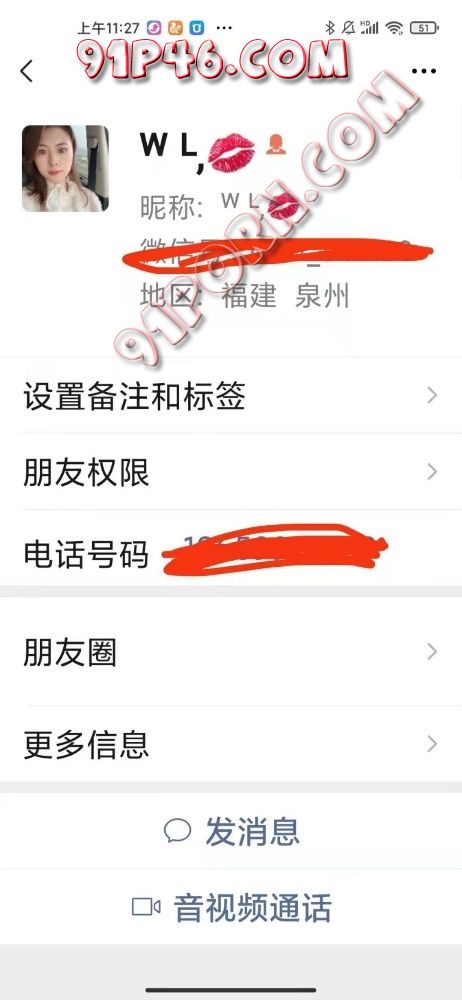Tap 发消息 to send a message
Screen dimensions: 462x1000
231,831
